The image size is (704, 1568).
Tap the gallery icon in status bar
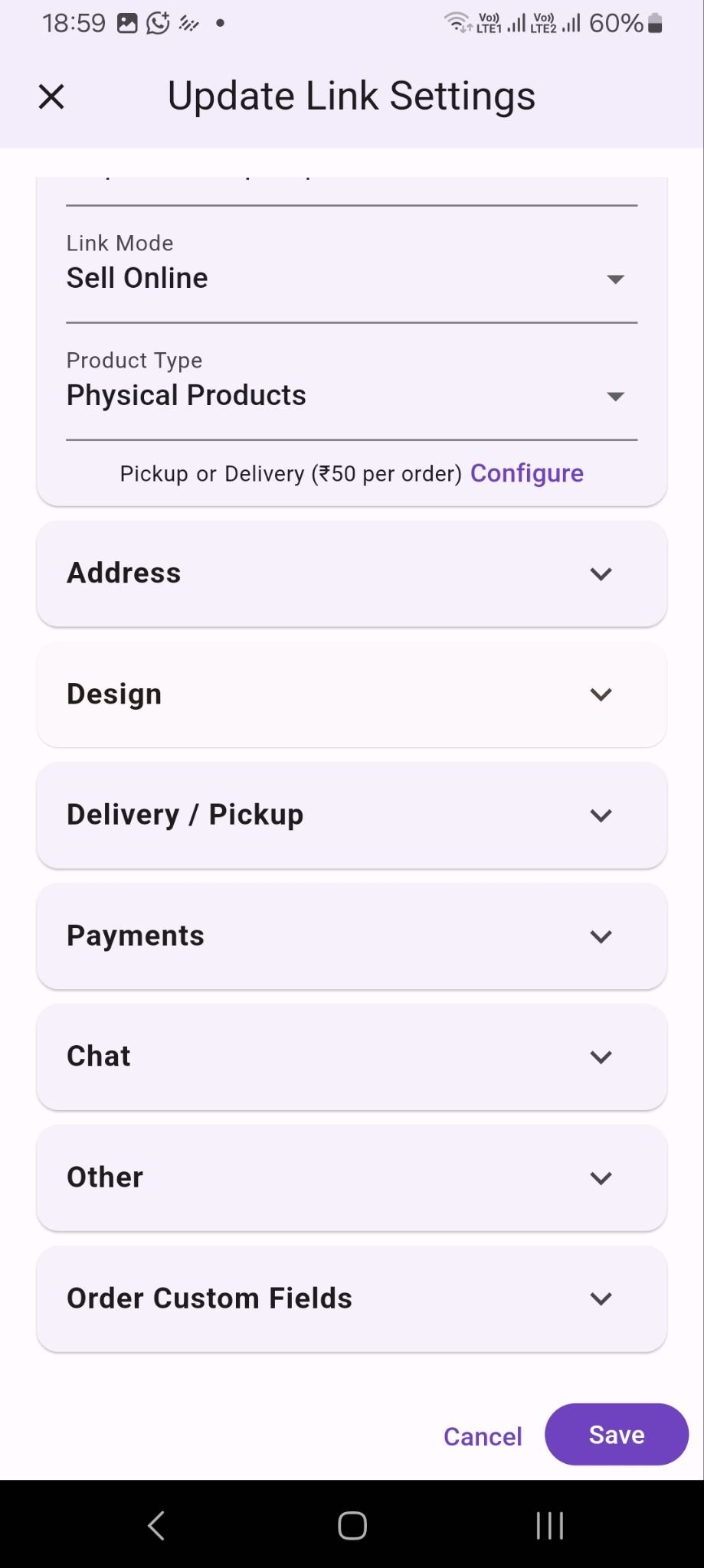pos(128,22)
